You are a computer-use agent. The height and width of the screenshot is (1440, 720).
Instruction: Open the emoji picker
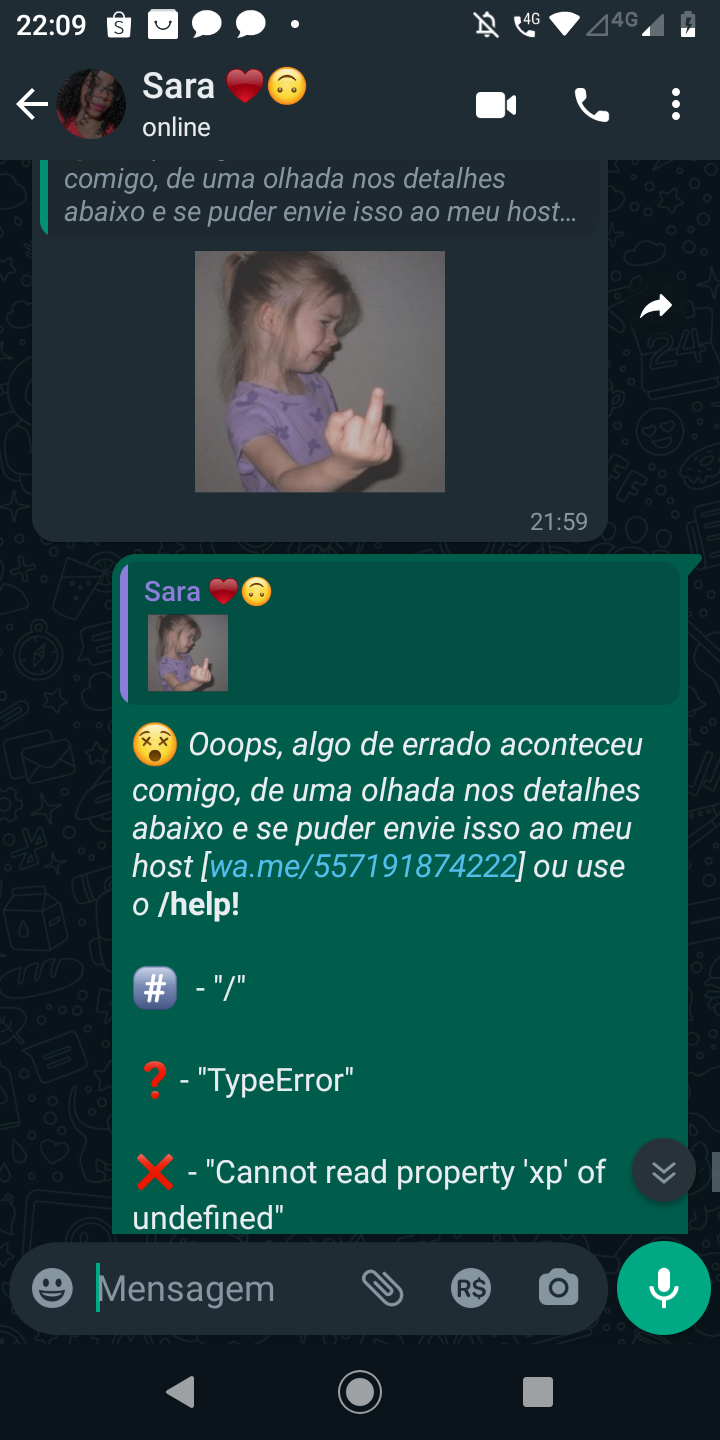52,1288
